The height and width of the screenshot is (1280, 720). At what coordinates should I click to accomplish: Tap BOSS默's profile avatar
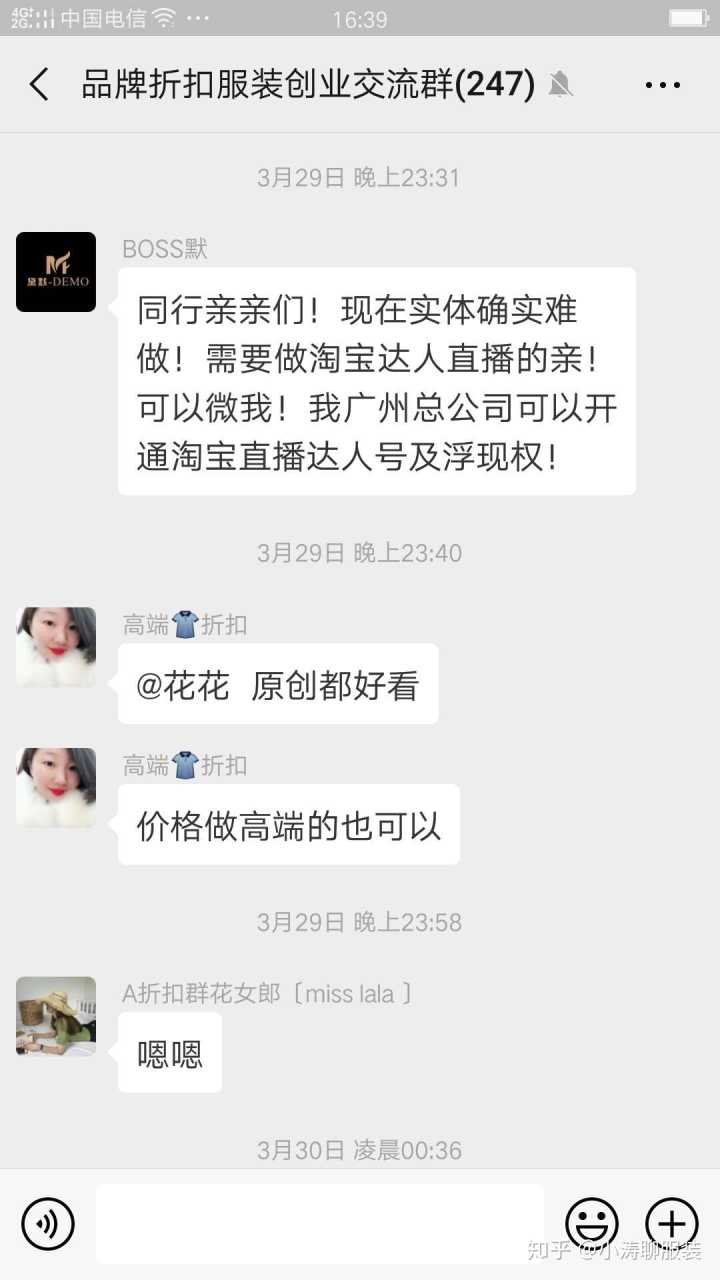pos(56,272)
